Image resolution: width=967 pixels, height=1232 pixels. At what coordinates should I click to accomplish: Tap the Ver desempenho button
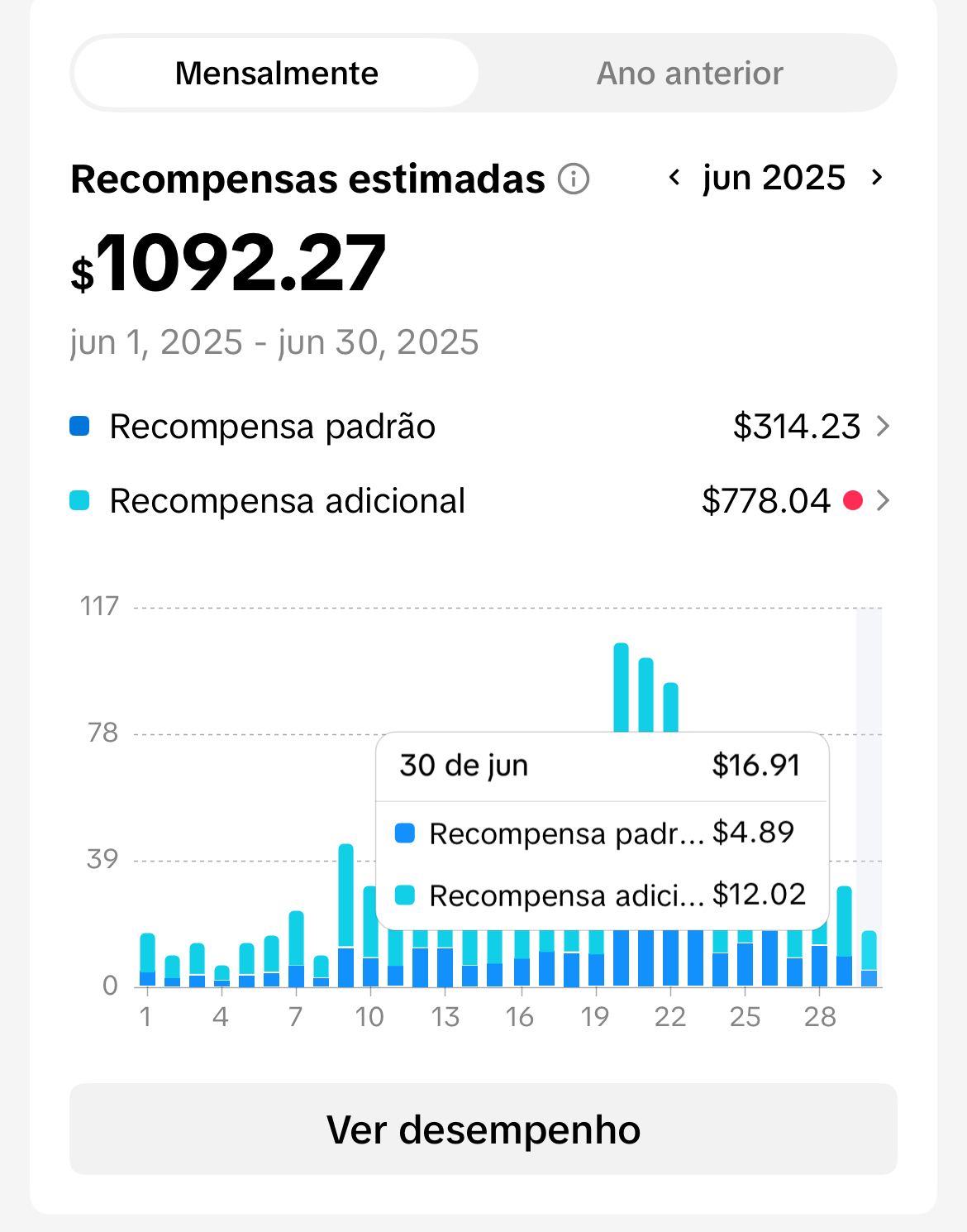click(x=483, y=1129)
